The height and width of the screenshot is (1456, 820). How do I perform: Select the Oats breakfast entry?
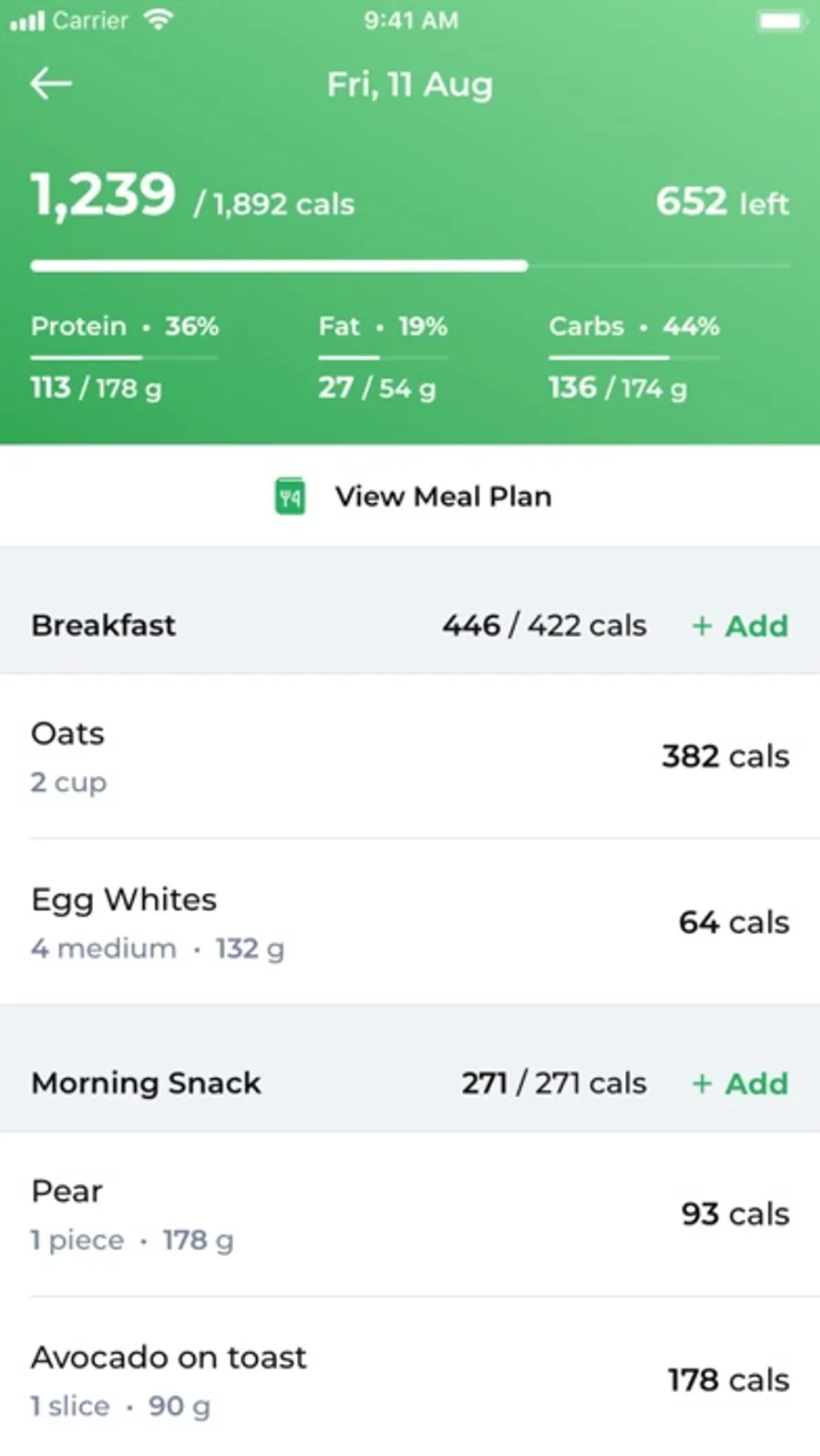(x=410, y=756)
